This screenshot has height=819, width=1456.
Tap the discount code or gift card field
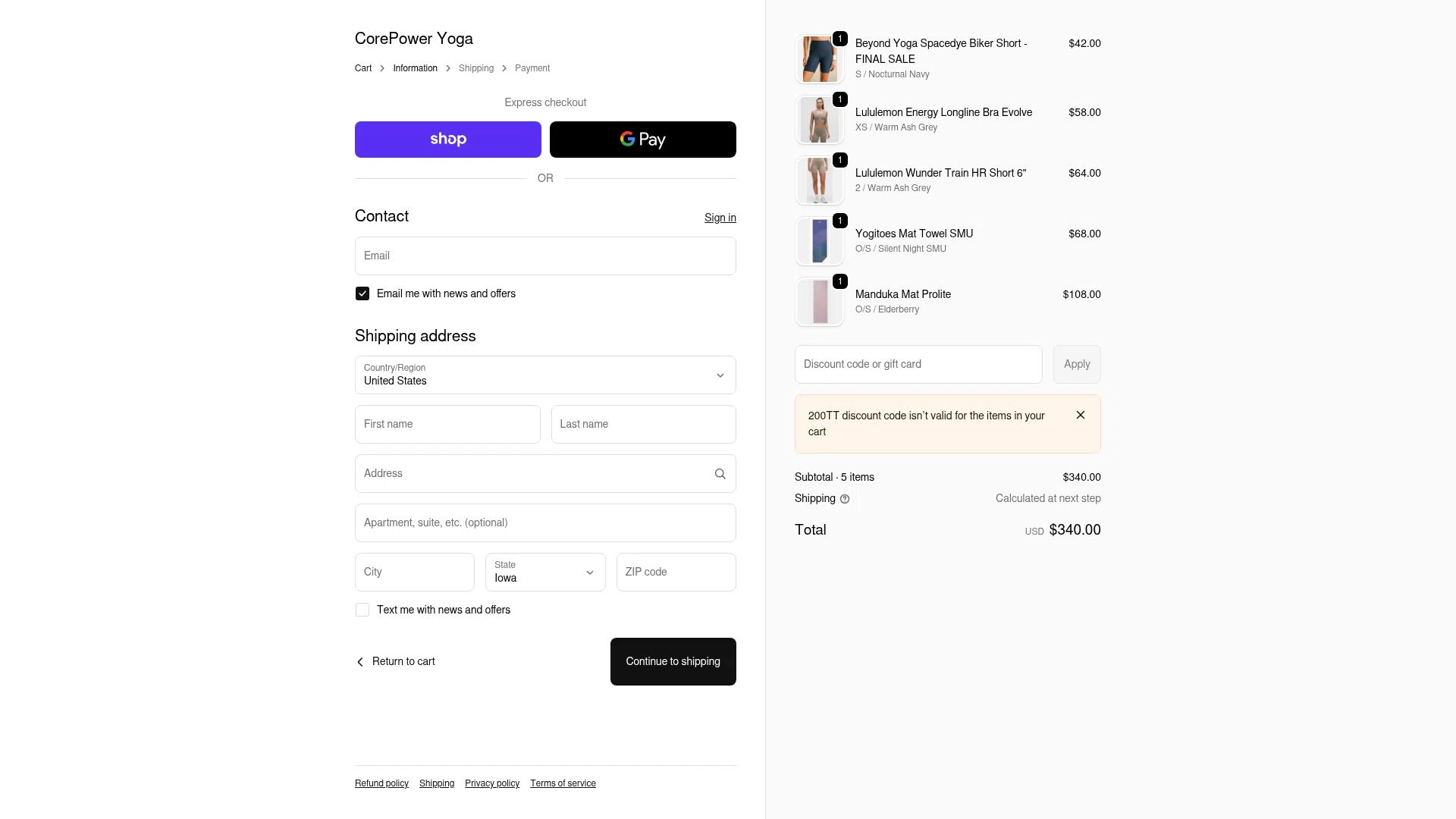(918, 364)
